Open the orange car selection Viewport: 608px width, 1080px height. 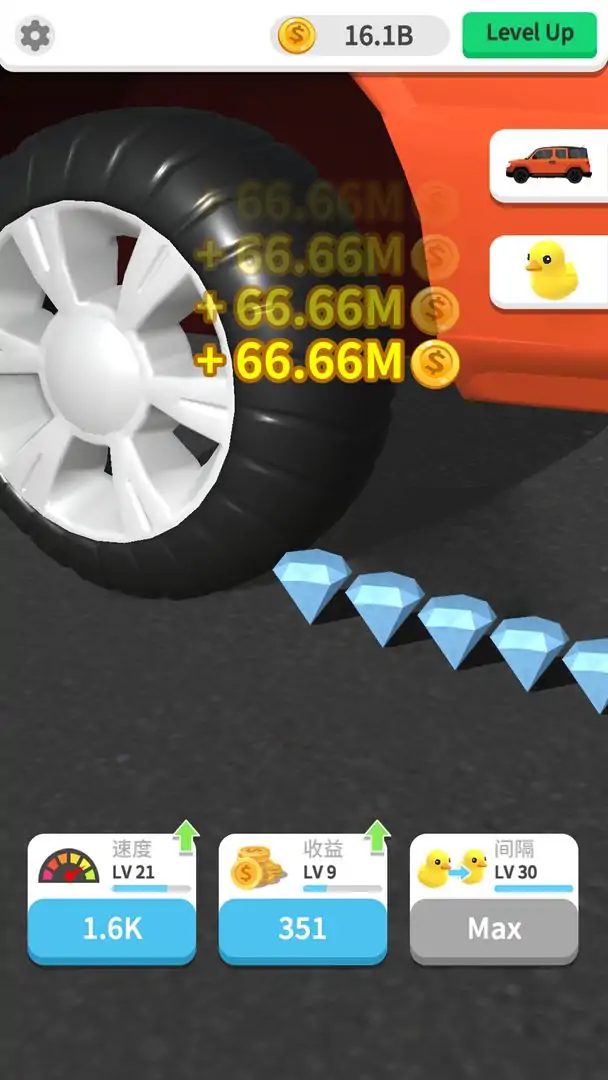point(548,165)
